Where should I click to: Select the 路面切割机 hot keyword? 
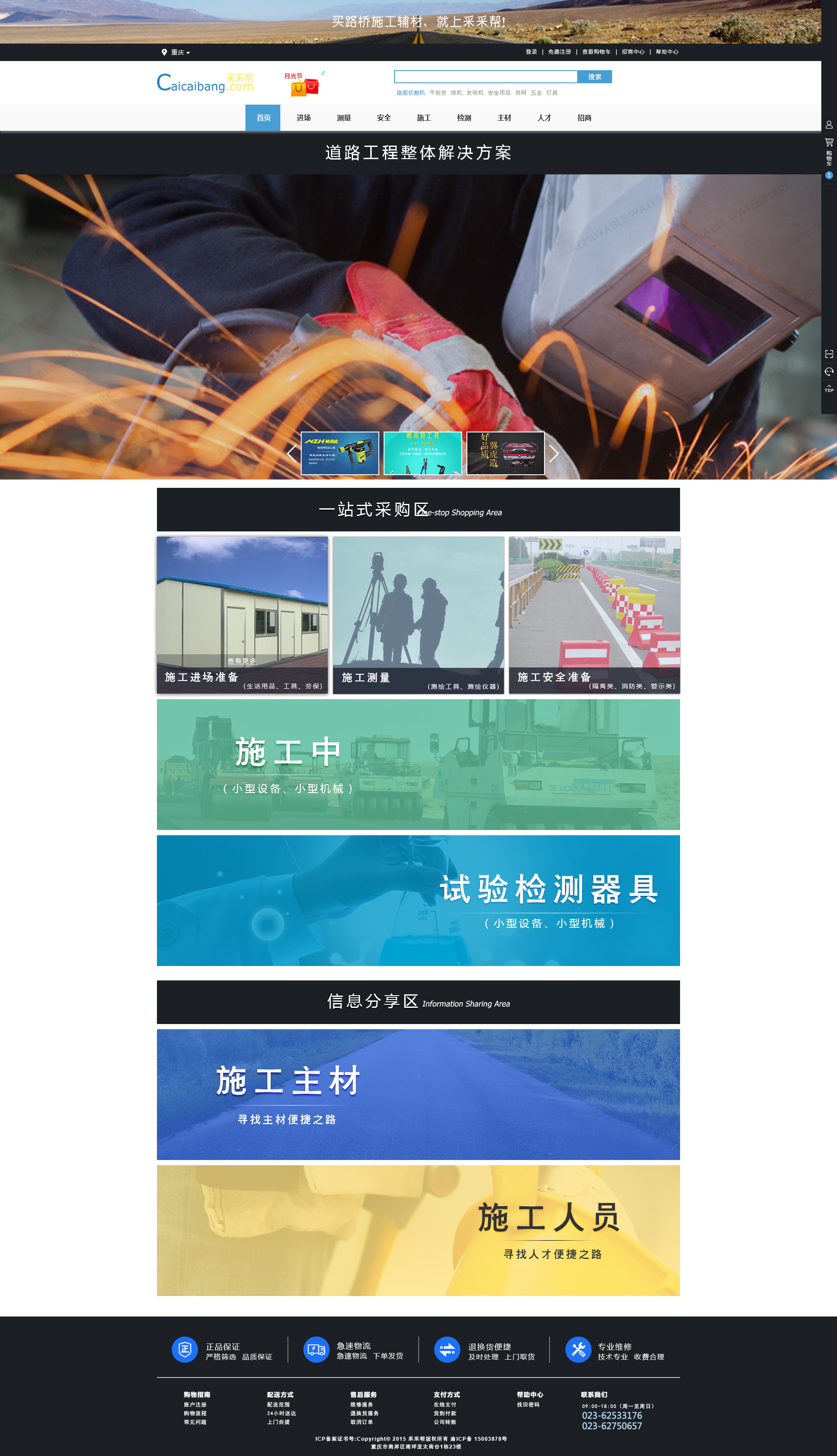point(410,92)
